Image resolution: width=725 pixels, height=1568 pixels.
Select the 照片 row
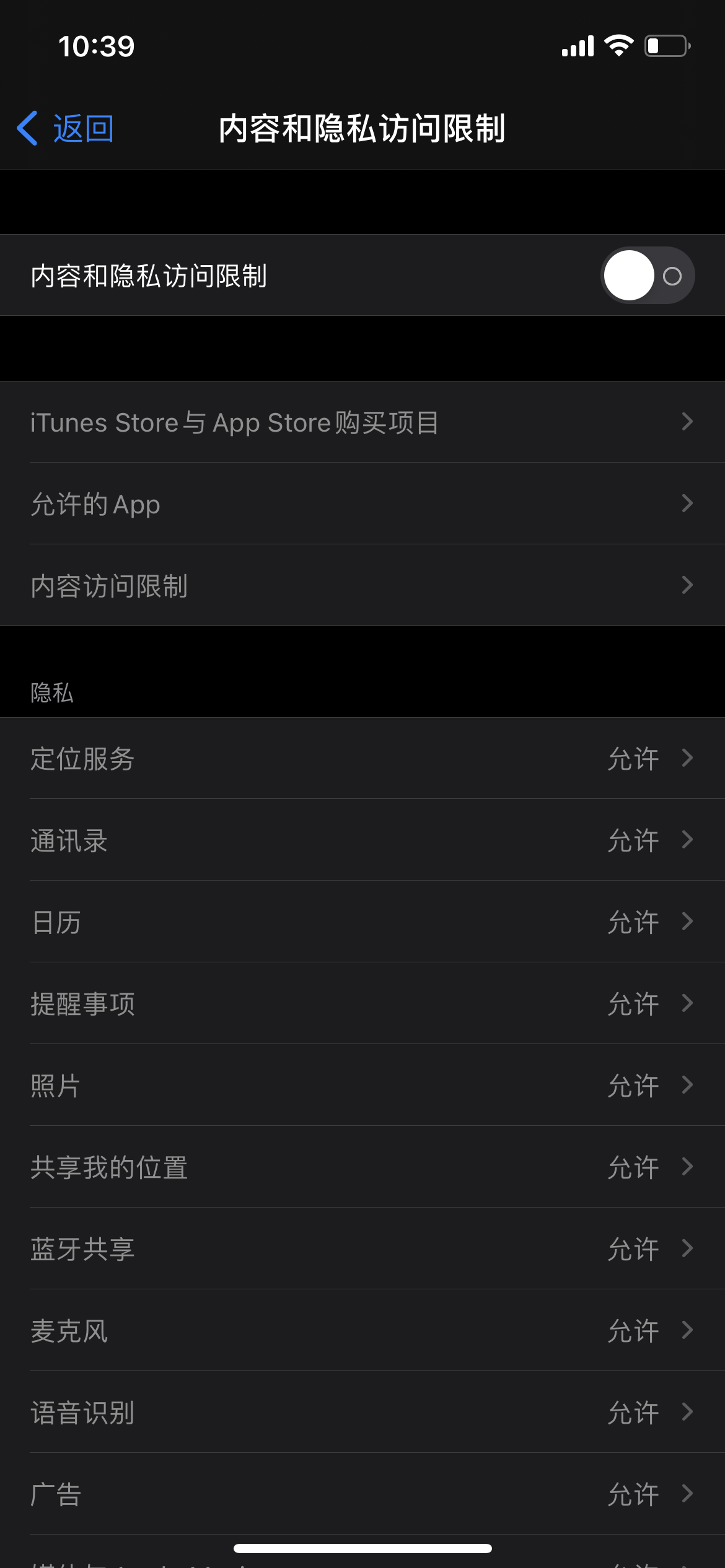[362, 1086]
